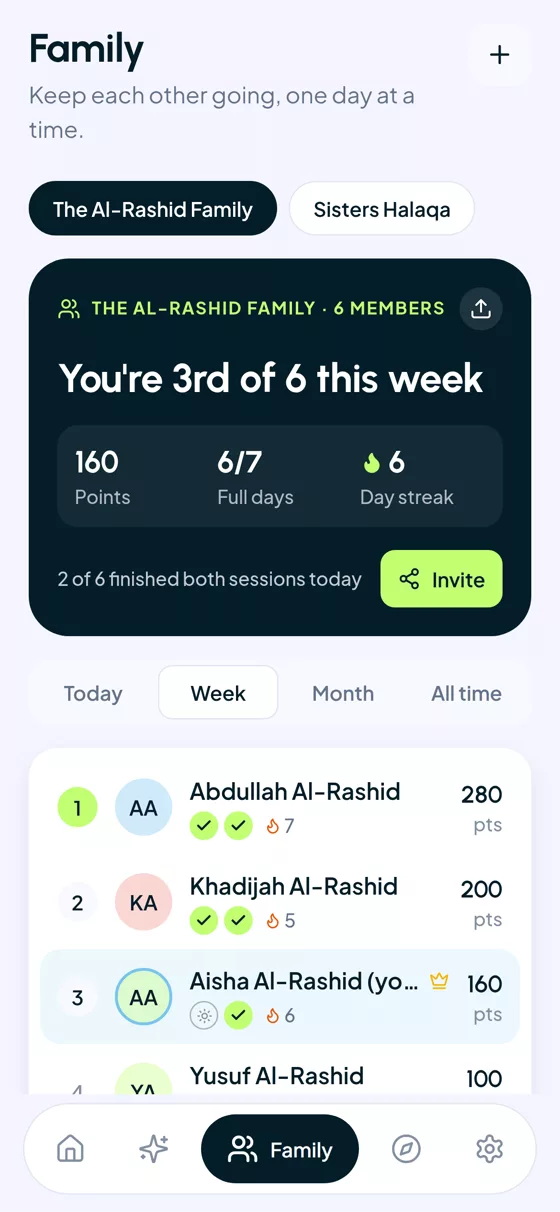Image resolution: width=560 pixels, height=1212 pixels.
Task: Tap the Family tab in bottom navigation
Action: click(x=280, y=1149)
